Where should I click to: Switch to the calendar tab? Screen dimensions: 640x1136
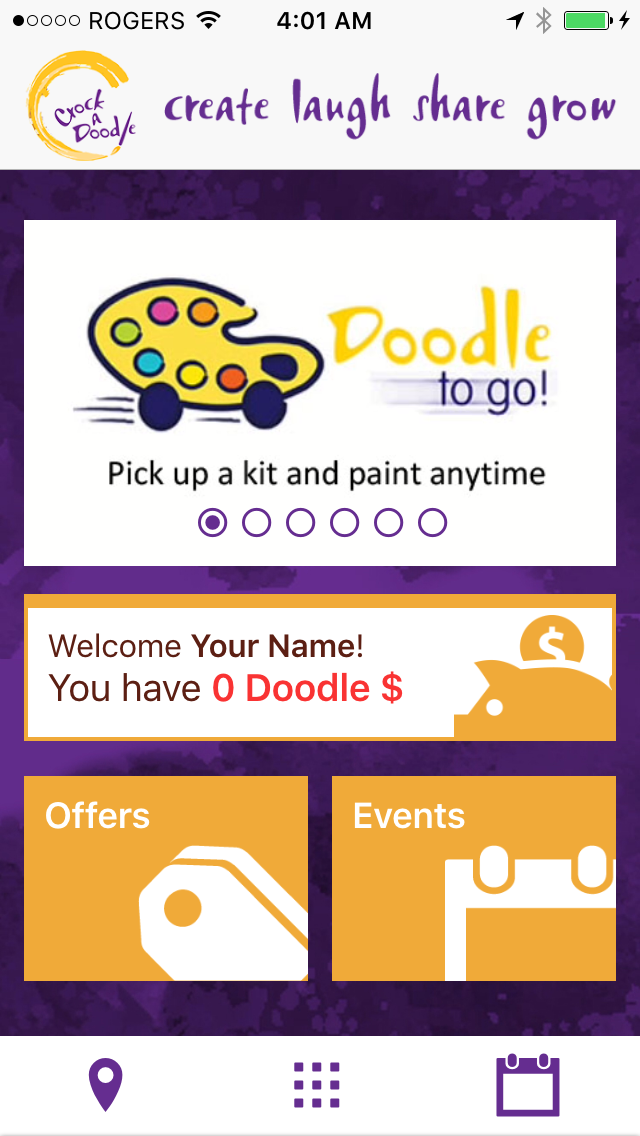coord(528,1085)
